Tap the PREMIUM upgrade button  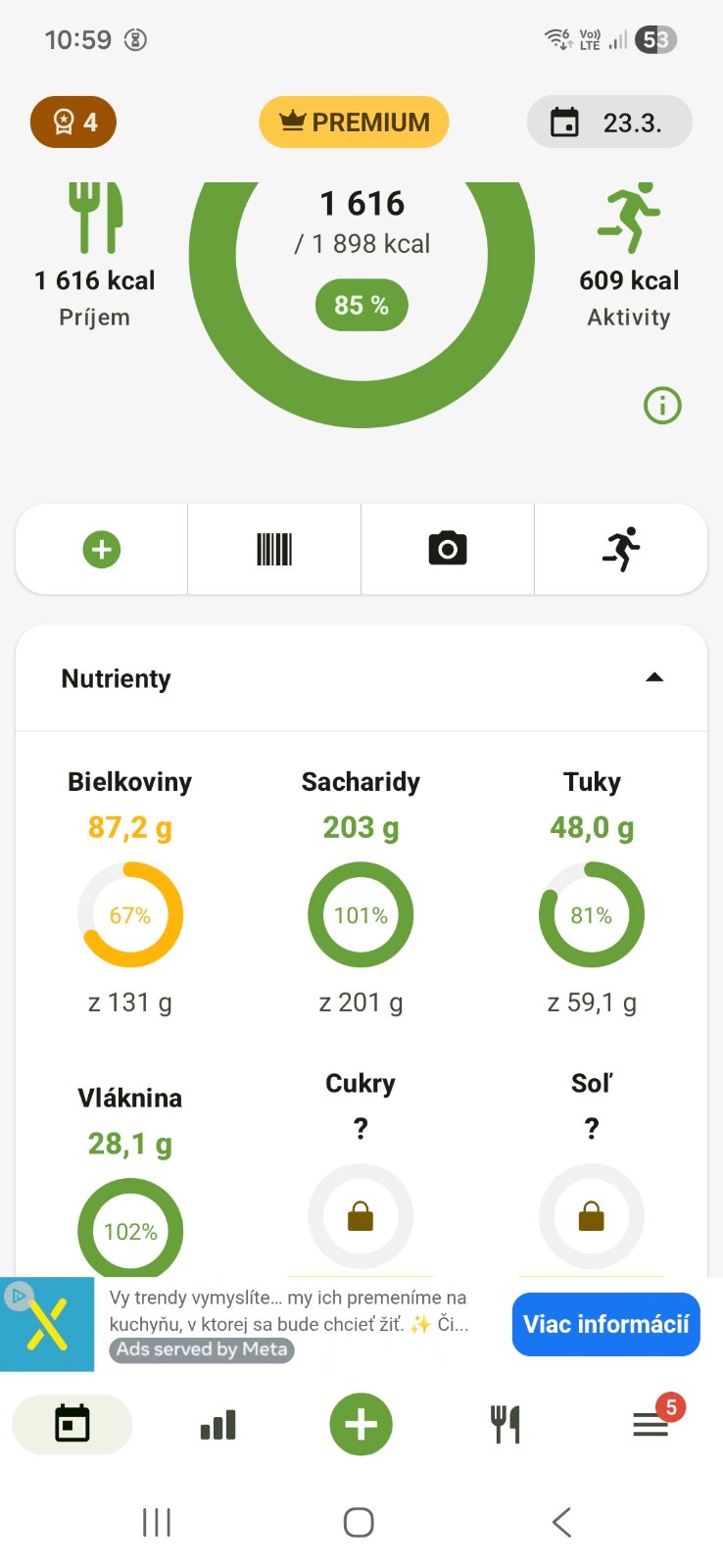coord(354,122)
